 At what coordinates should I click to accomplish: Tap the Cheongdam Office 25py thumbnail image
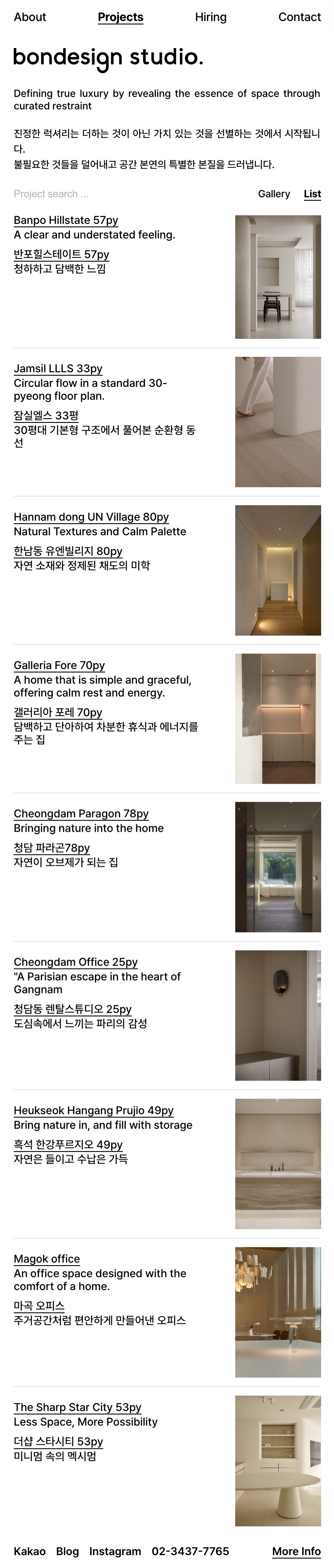point(278,1015)
